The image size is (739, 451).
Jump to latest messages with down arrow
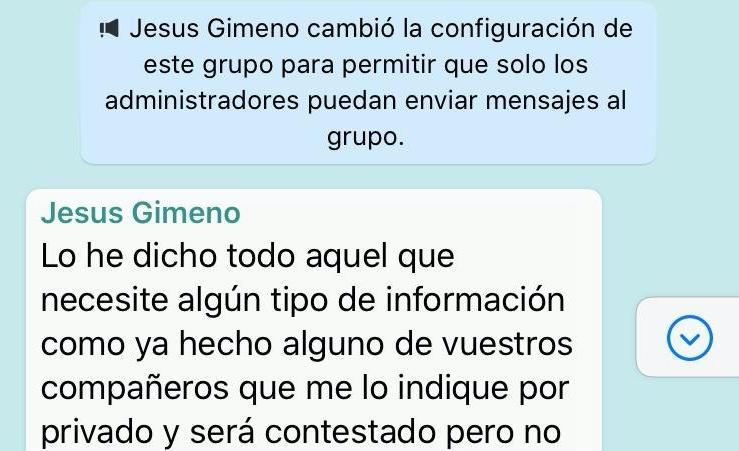click(x=689, y=338)
